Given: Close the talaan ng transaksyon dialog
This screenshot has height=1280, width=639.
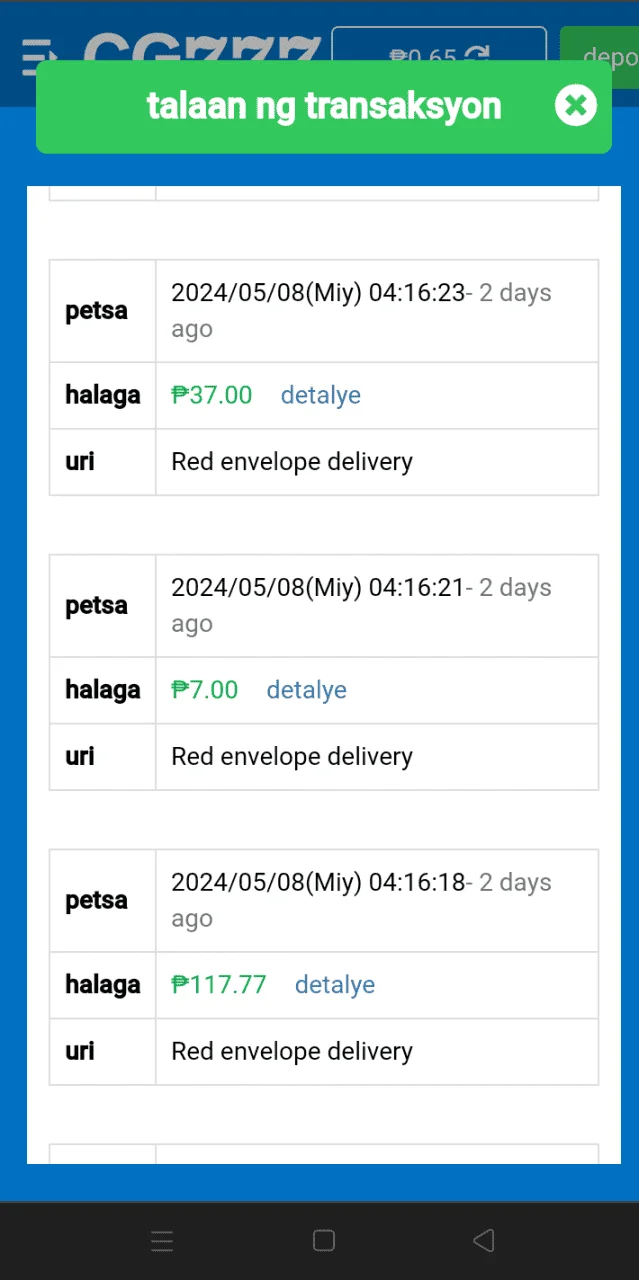Looking at the screenshot, I should (x=575, y=105).
